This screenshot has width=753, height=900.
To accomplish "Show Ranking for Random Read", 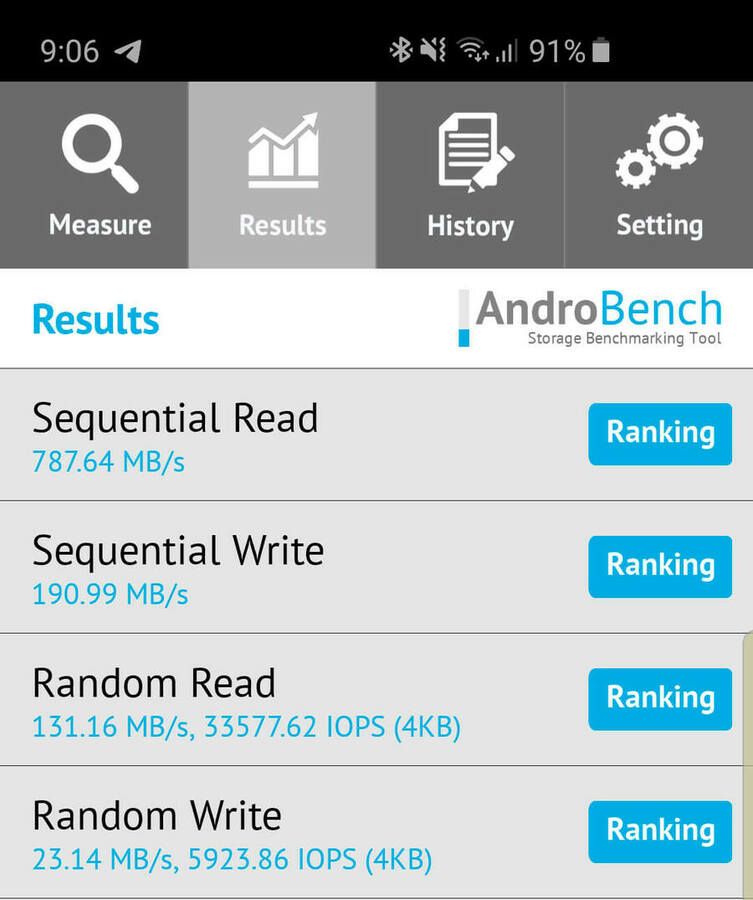I will click(x=660, y=699).
